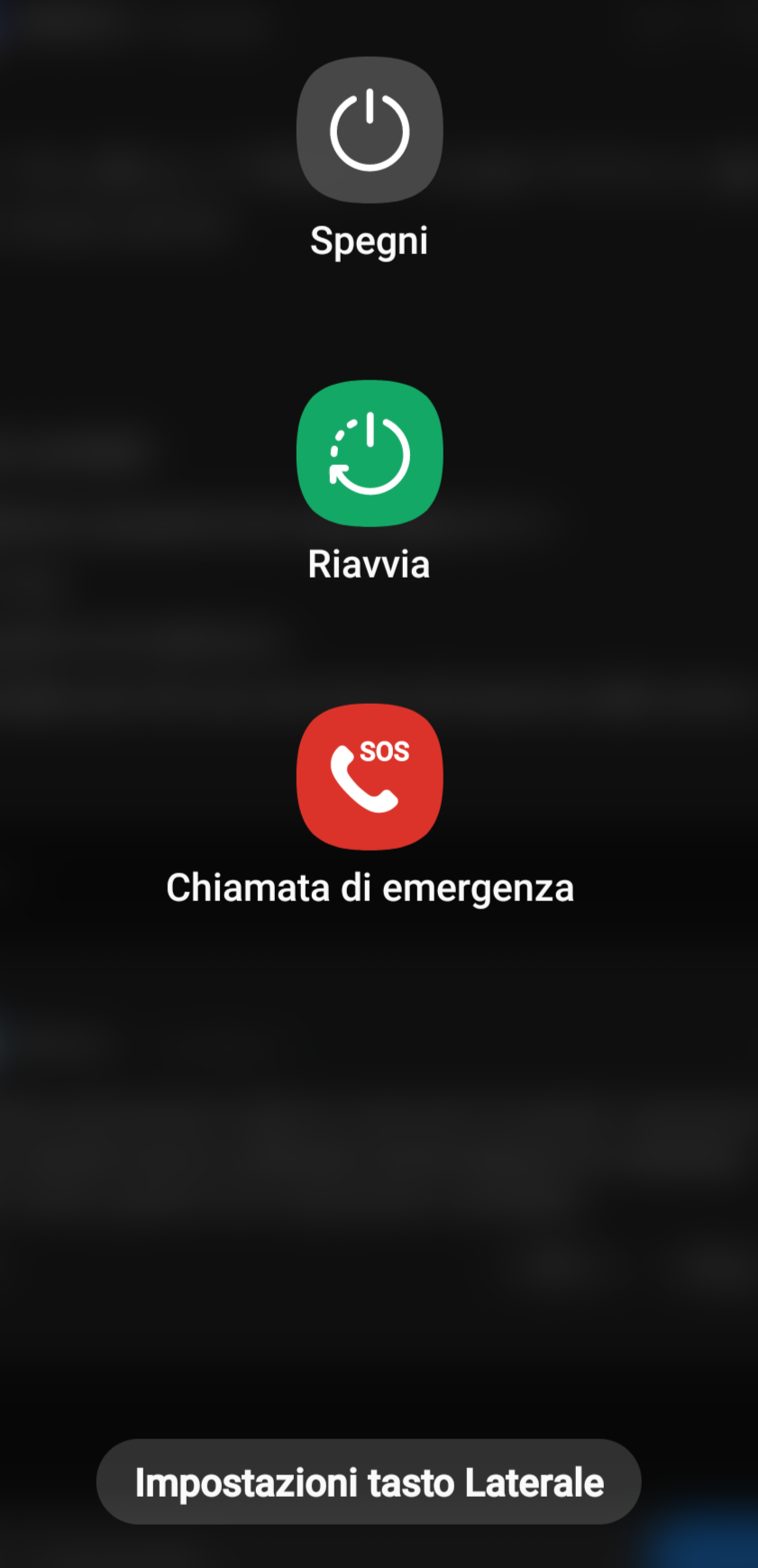
Task: Select the gray rounded power-off tile
Action: coord(369,130)
